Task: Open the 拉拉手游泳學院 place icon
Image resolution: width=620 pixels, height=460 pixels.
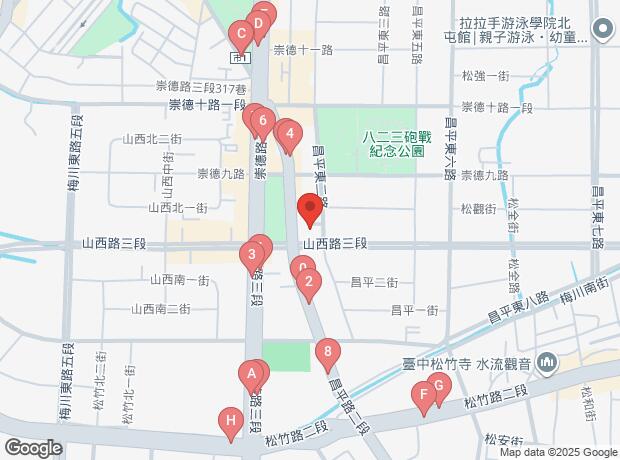Action: 602,31
